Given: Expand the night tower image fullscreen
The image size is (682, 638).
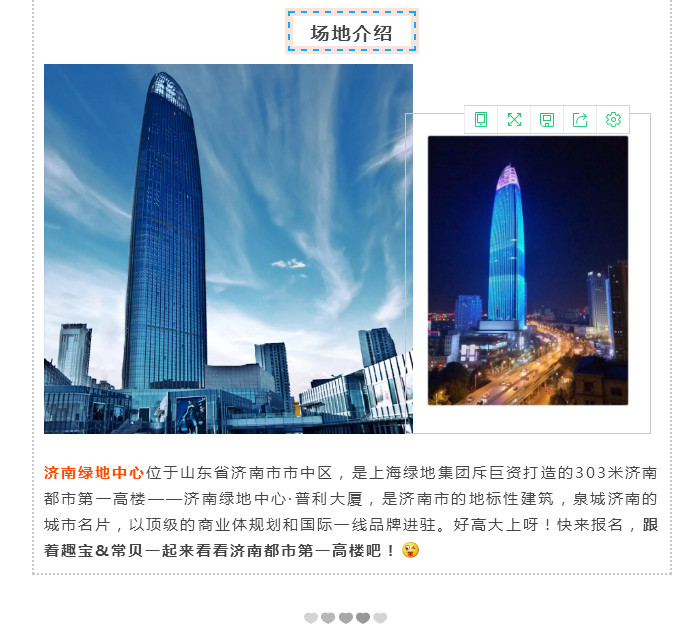Looking at the screenshot, I should click(x=514, y=120).
